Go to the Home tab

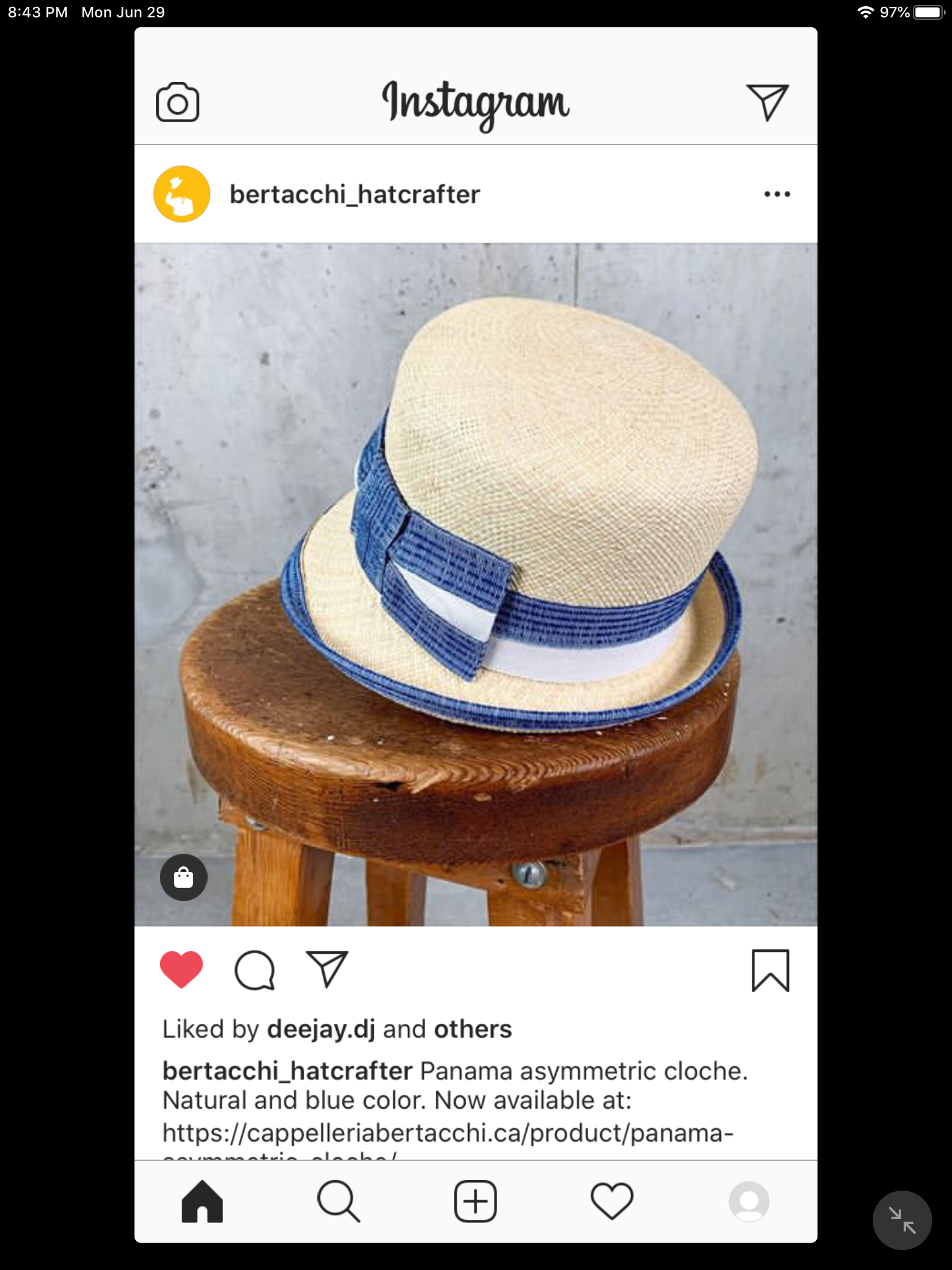pyautogui.click(x=202, y=1201)
